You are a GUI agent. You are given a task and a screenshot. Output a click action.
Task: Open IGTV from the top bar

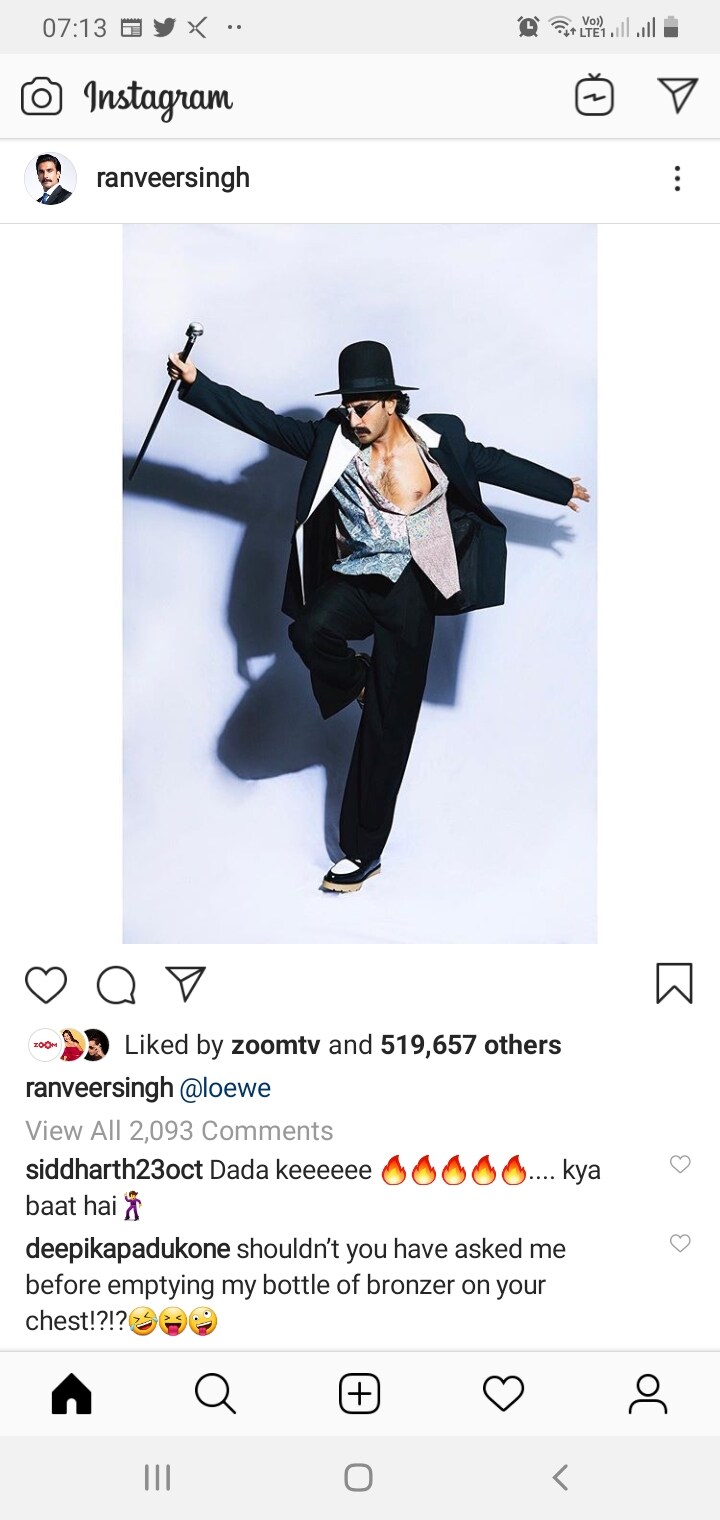pyautogui.click(x=594, y=95)
